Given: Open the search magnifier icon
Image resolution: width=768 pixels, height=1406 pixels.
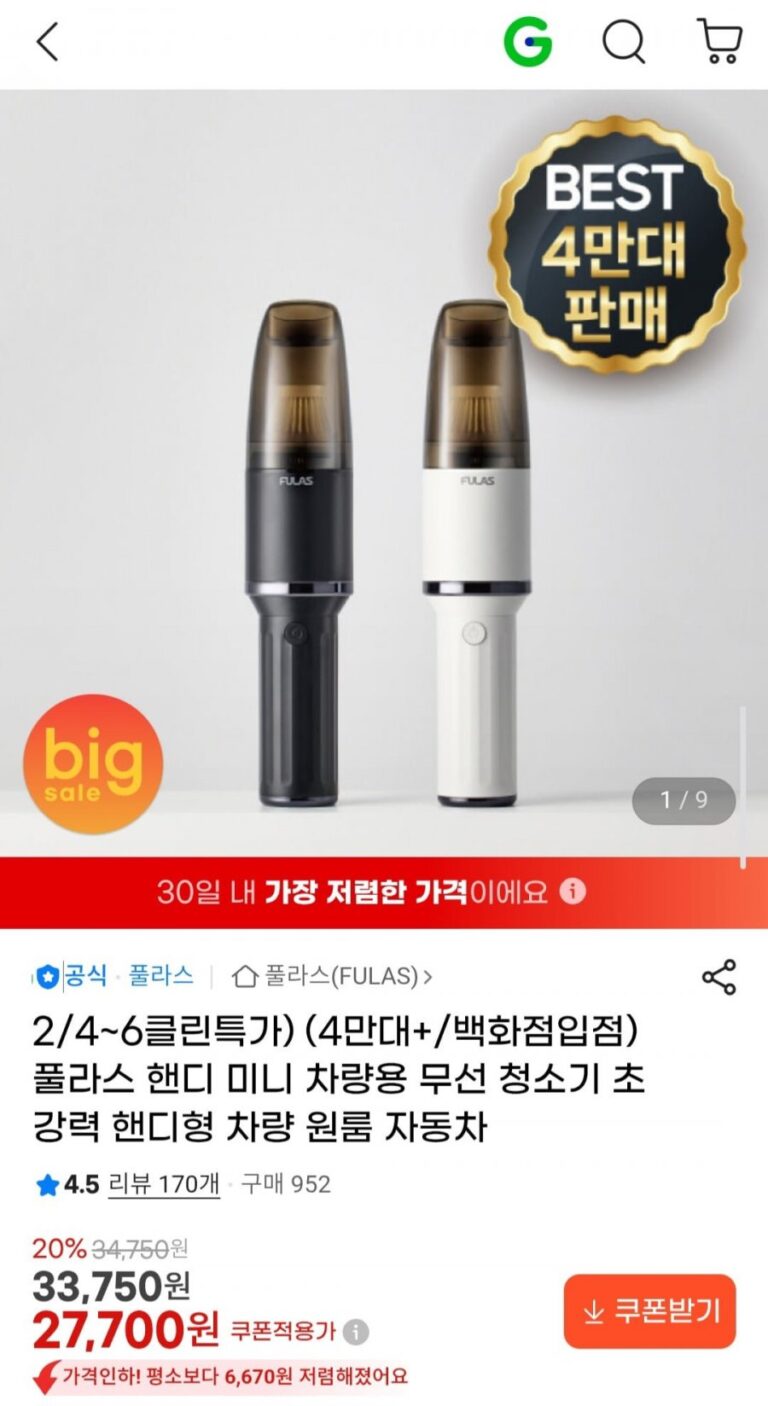Looking at the screenshot, I should click(623, 42).
